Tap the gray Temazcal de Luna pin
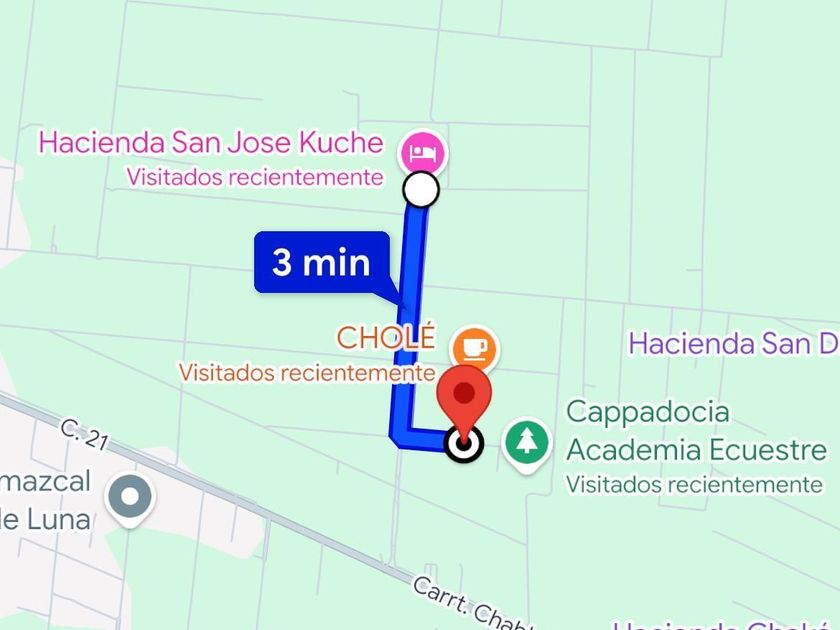Screen dimensions: 840x630 point(130,499)
